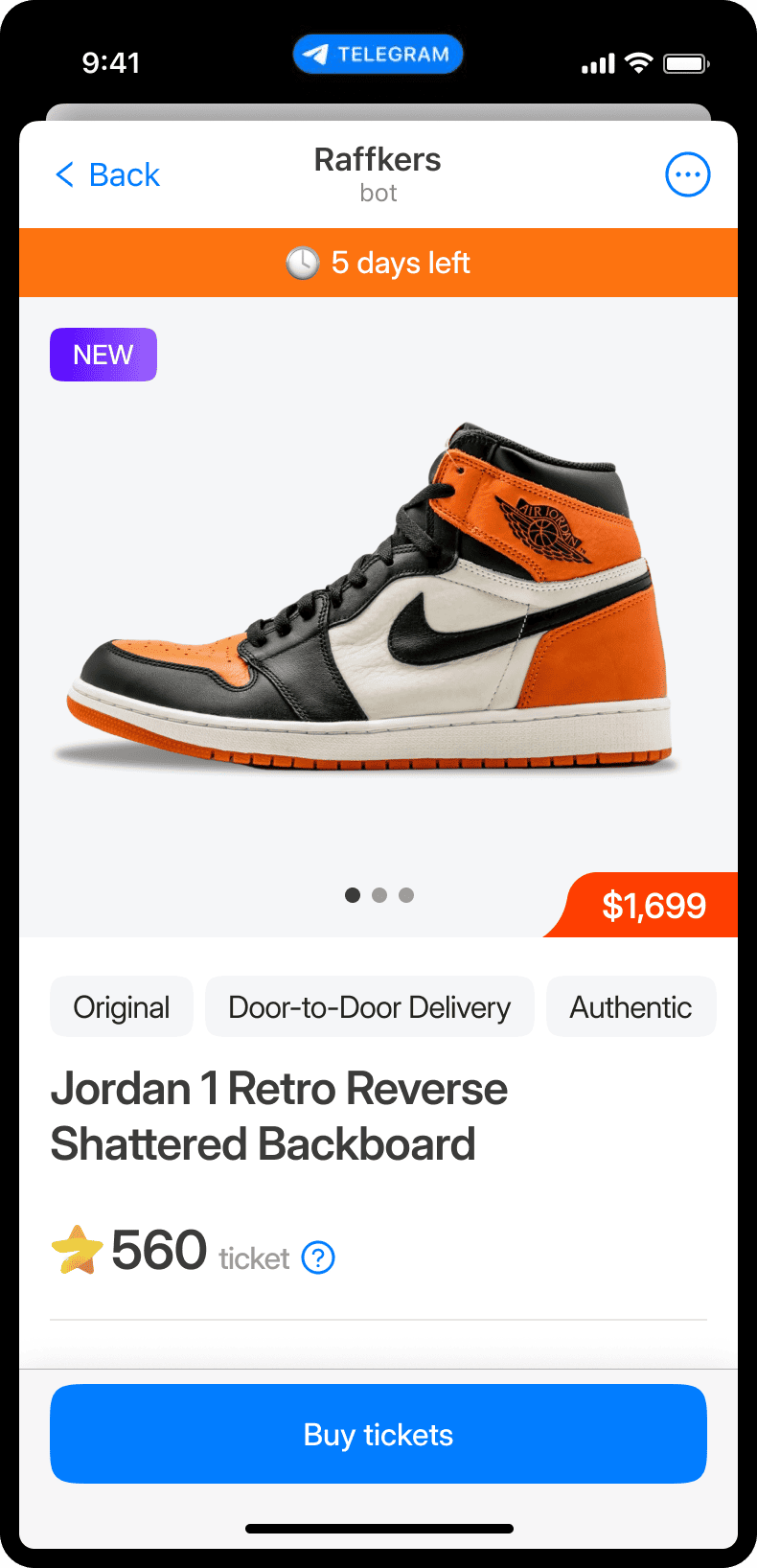This screenshot has width=757, height=1568.
Task: Buy tickets for the sneaker raffle
Action: (x=378, y=1434)
